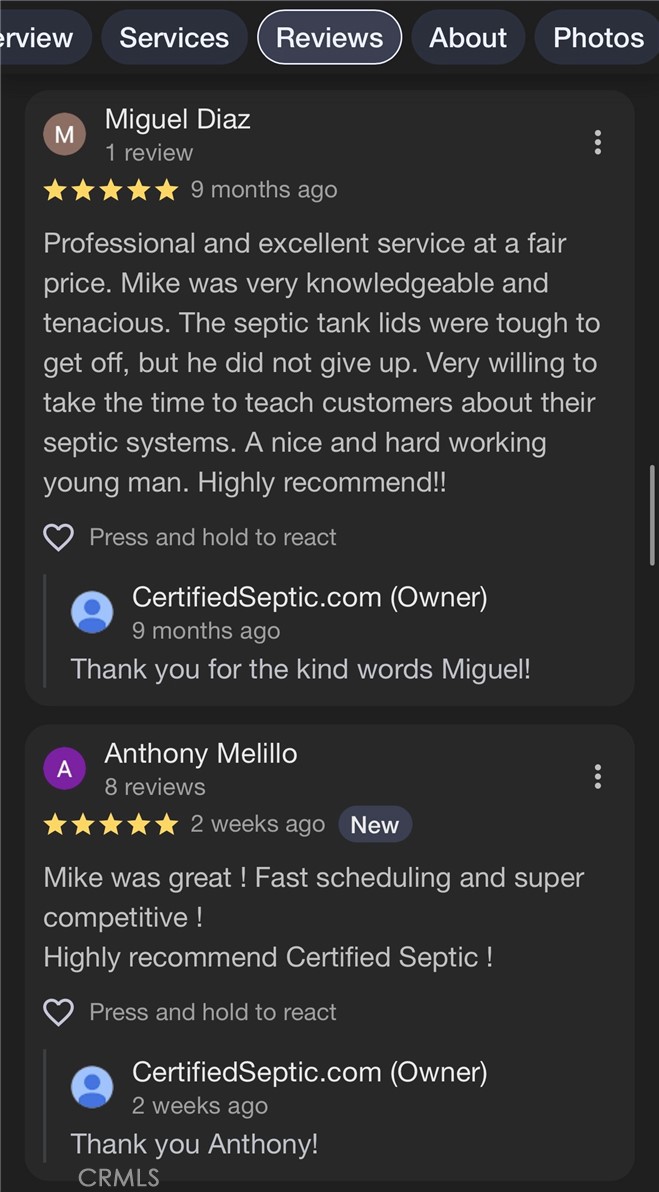Like Miguel Diaz's review with the heart

tap(59, 538)
